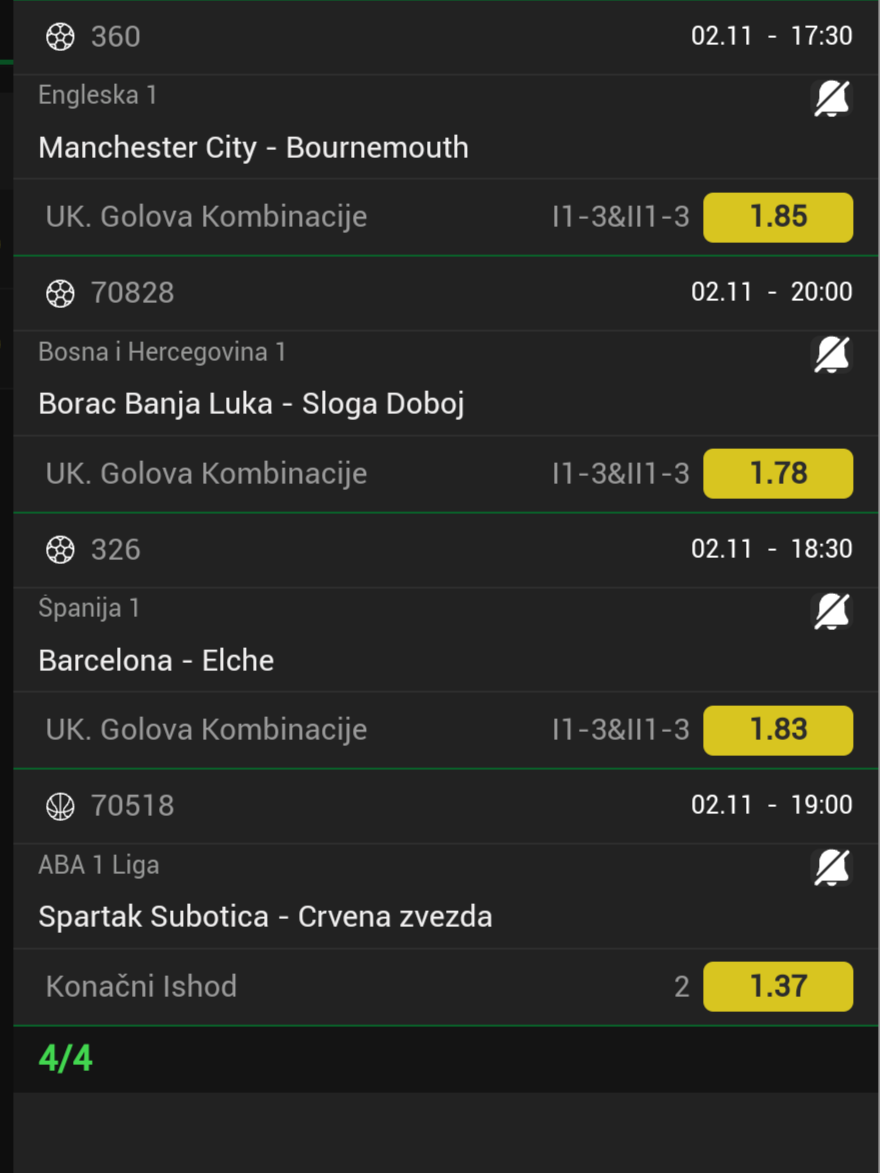880x1173 pixels.
Task: Select the 1.83 odds button
Action: tap(778, 730)
